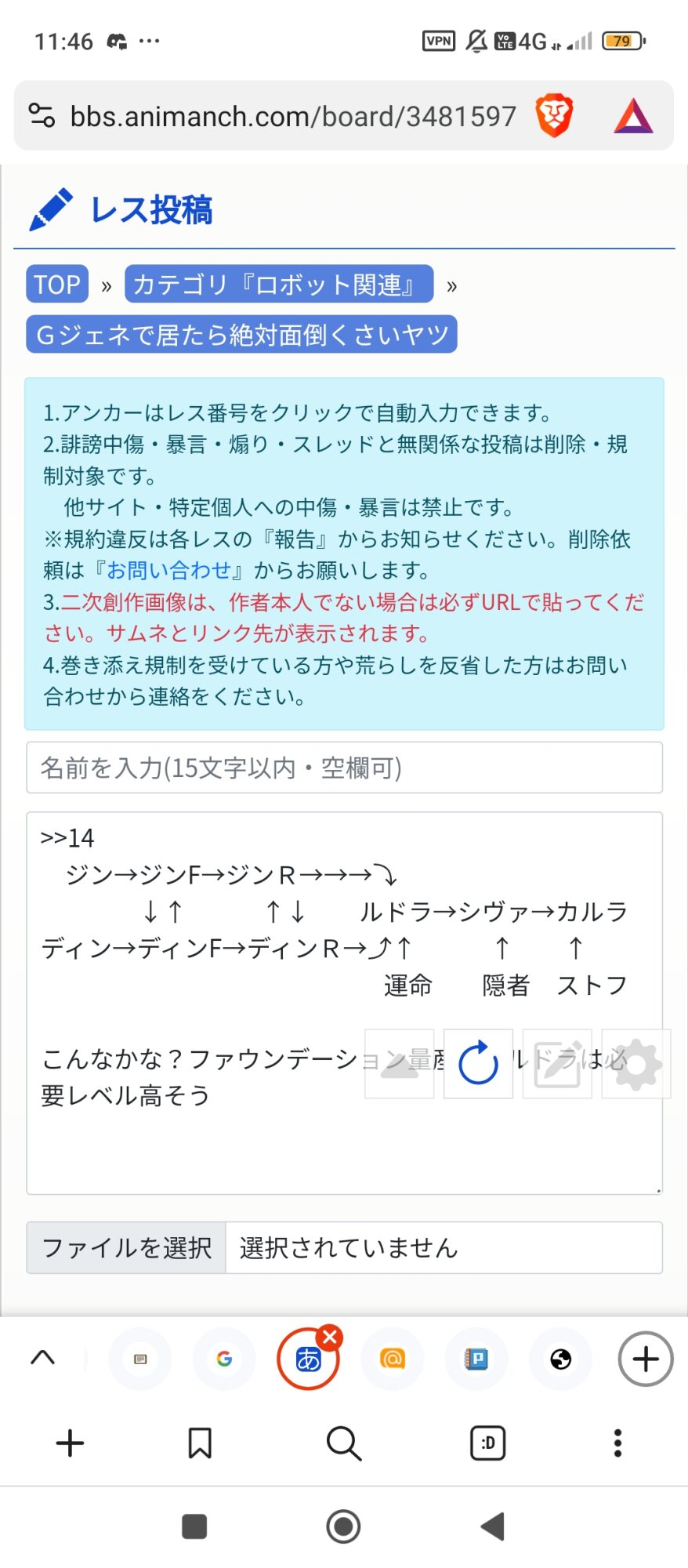The width and height of the screenshot is (688, 1568).
Task: Open the floating settings gear
Action: tap(636, 1063)
